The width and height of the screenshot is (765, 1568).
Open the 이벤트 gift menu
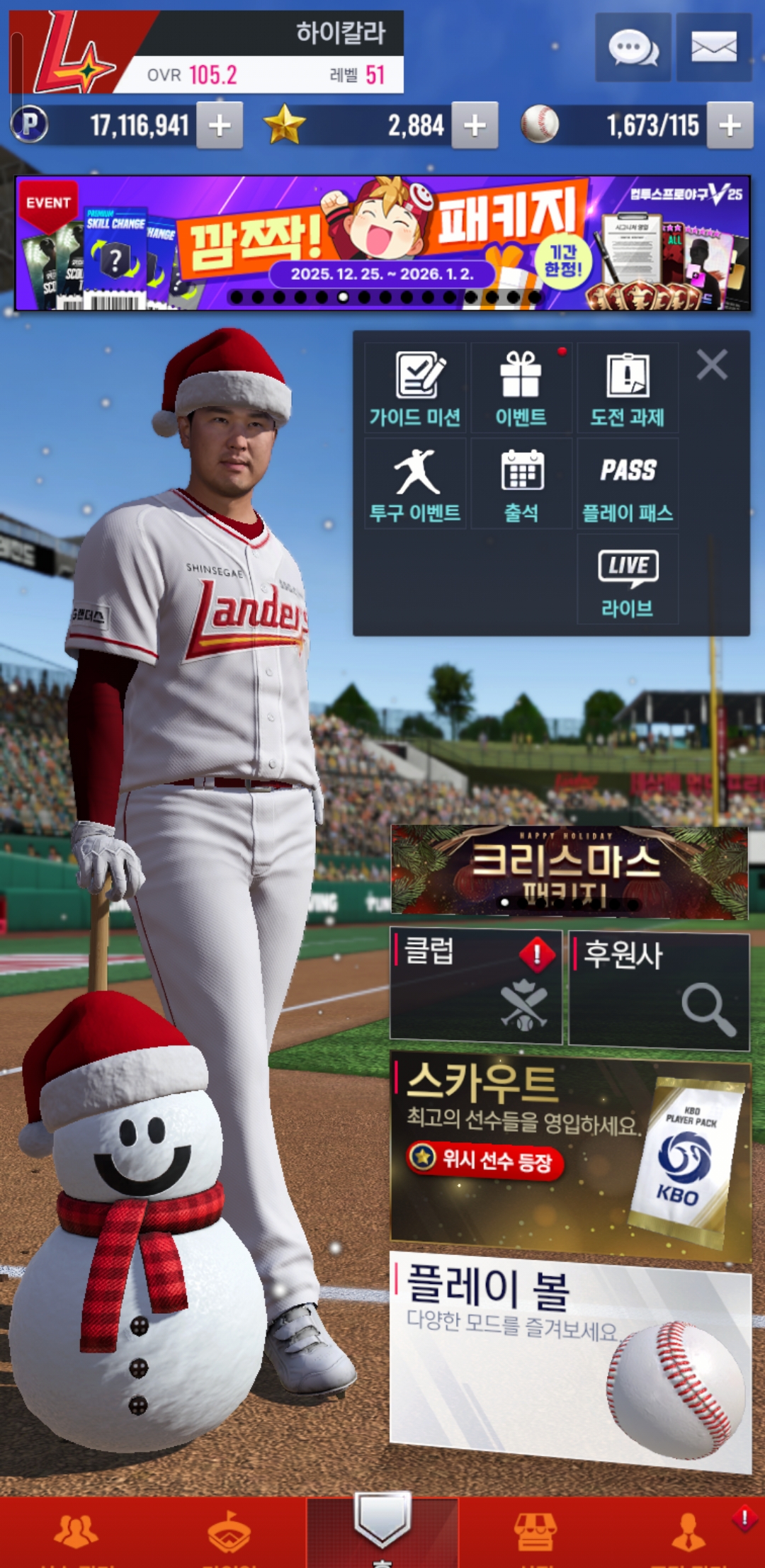[521, 389]
